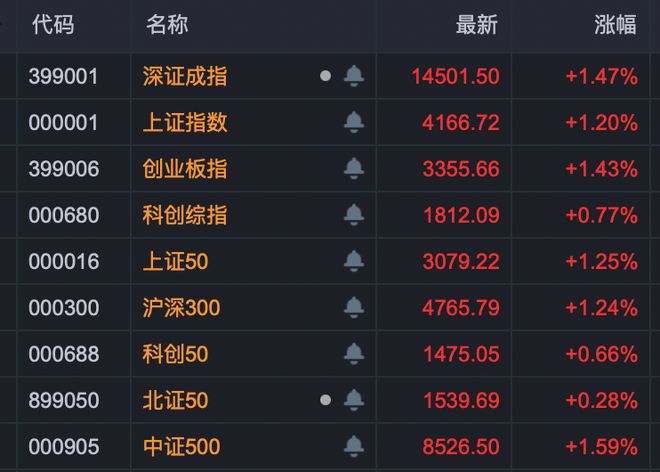Image resolution: width=660 pixels, height=472 pixels.
Task: Tap the alert bell for 北证50
Action: click(x=353, y=400)
